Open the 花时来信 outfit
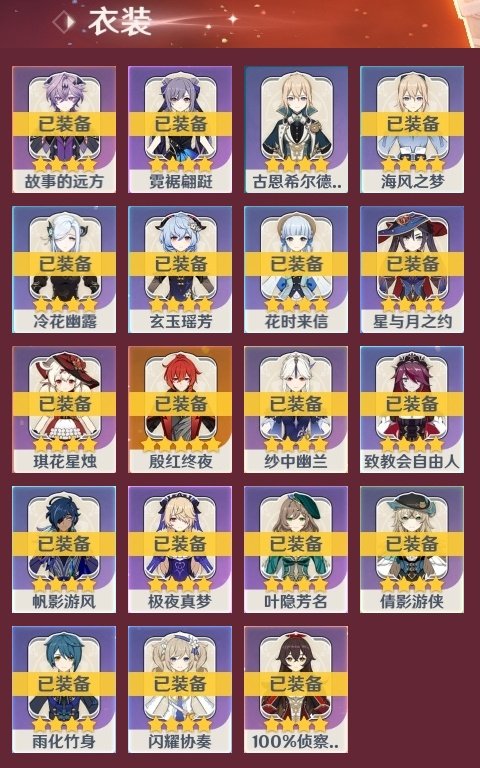The height and width of the screenshot is (768, 480). pos(296,269)
